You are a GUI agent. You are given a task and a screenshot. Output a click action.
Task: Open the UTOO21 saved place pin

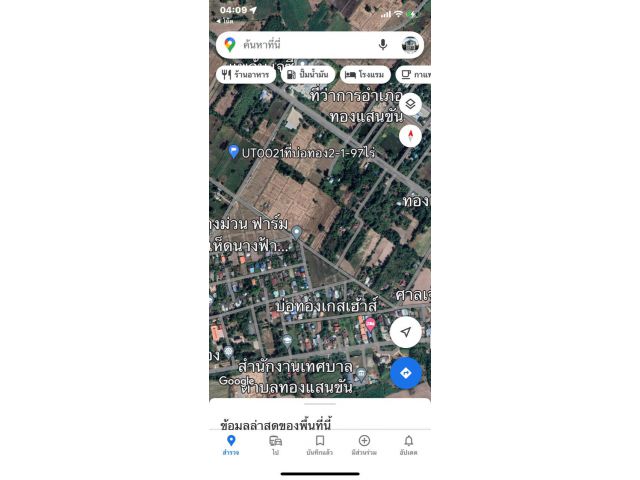[x=234, y=152]
